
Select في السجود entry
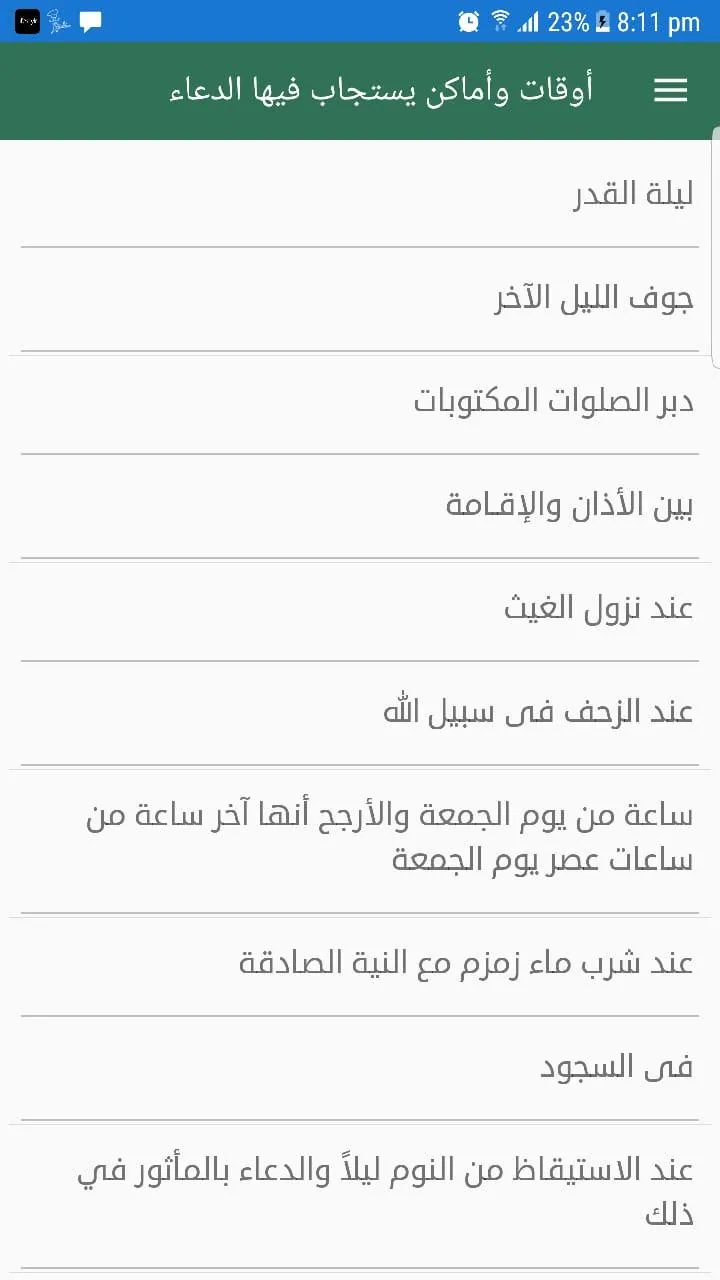[x=360, y=1069]
